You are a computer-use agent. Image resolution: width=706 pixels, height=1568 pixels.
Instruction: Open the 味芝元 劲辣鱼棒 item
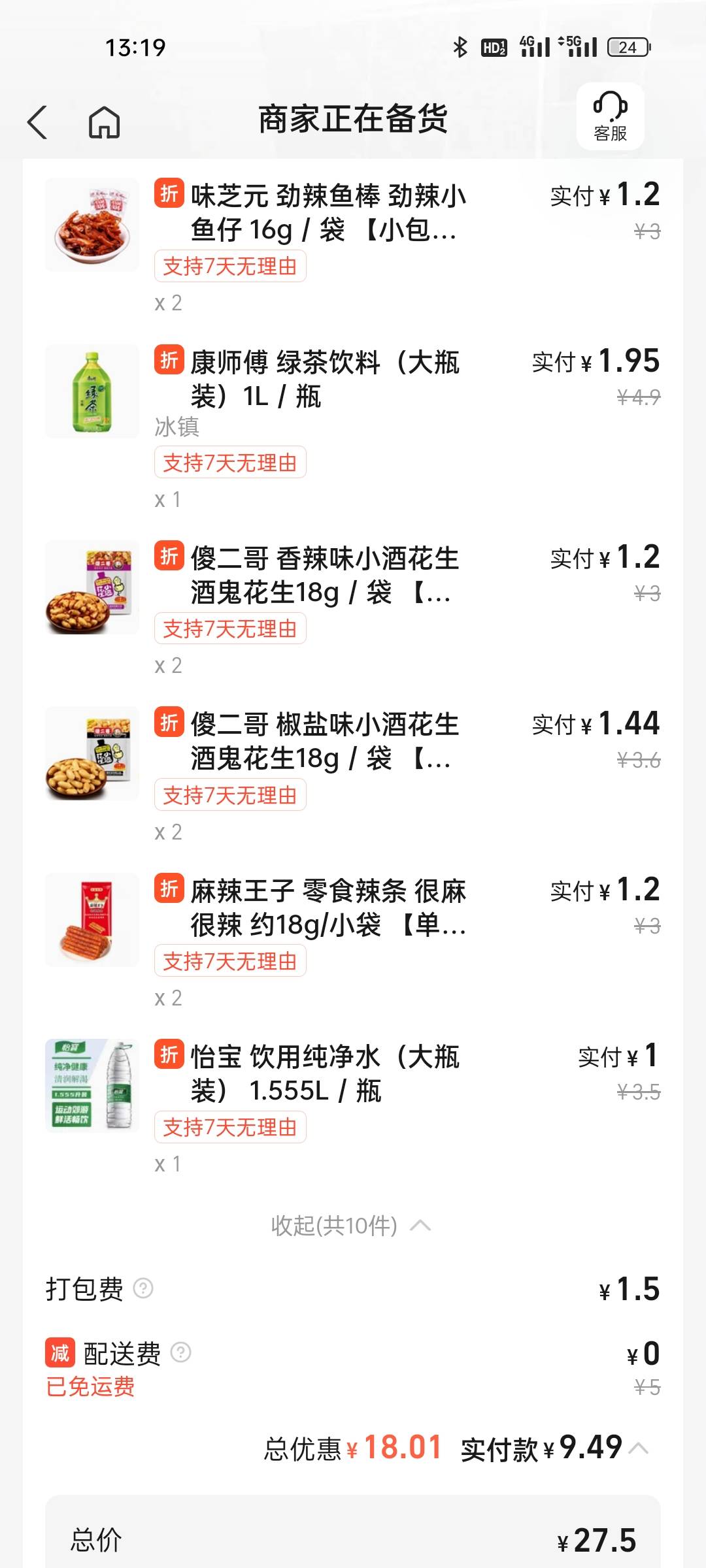point(327,213)
